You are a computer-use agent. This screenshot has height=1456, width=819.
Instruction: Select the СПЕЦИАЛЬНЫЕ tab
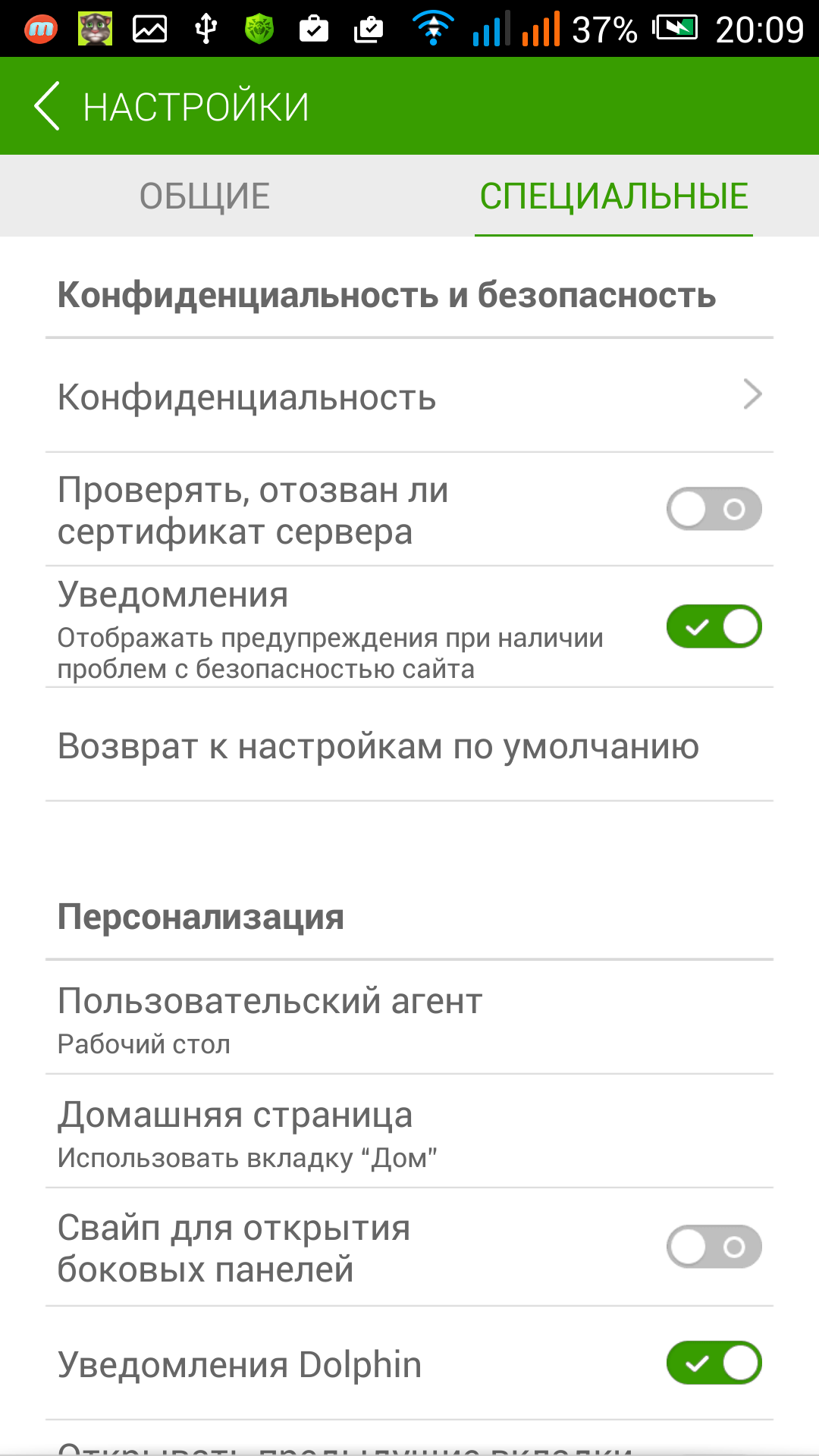click(613, 196)
